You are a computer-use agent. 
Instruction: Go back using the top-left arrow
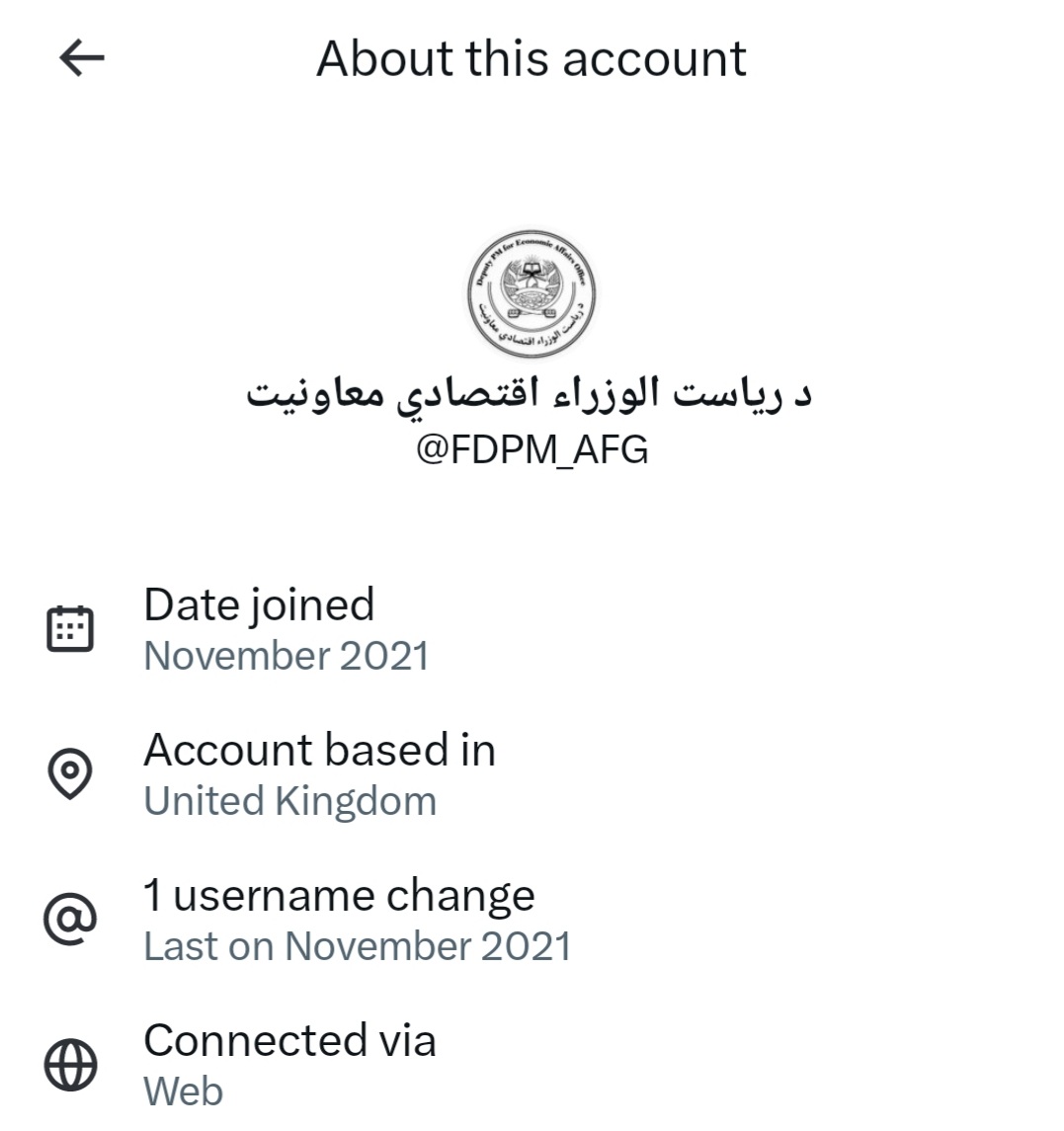[82, 58]
